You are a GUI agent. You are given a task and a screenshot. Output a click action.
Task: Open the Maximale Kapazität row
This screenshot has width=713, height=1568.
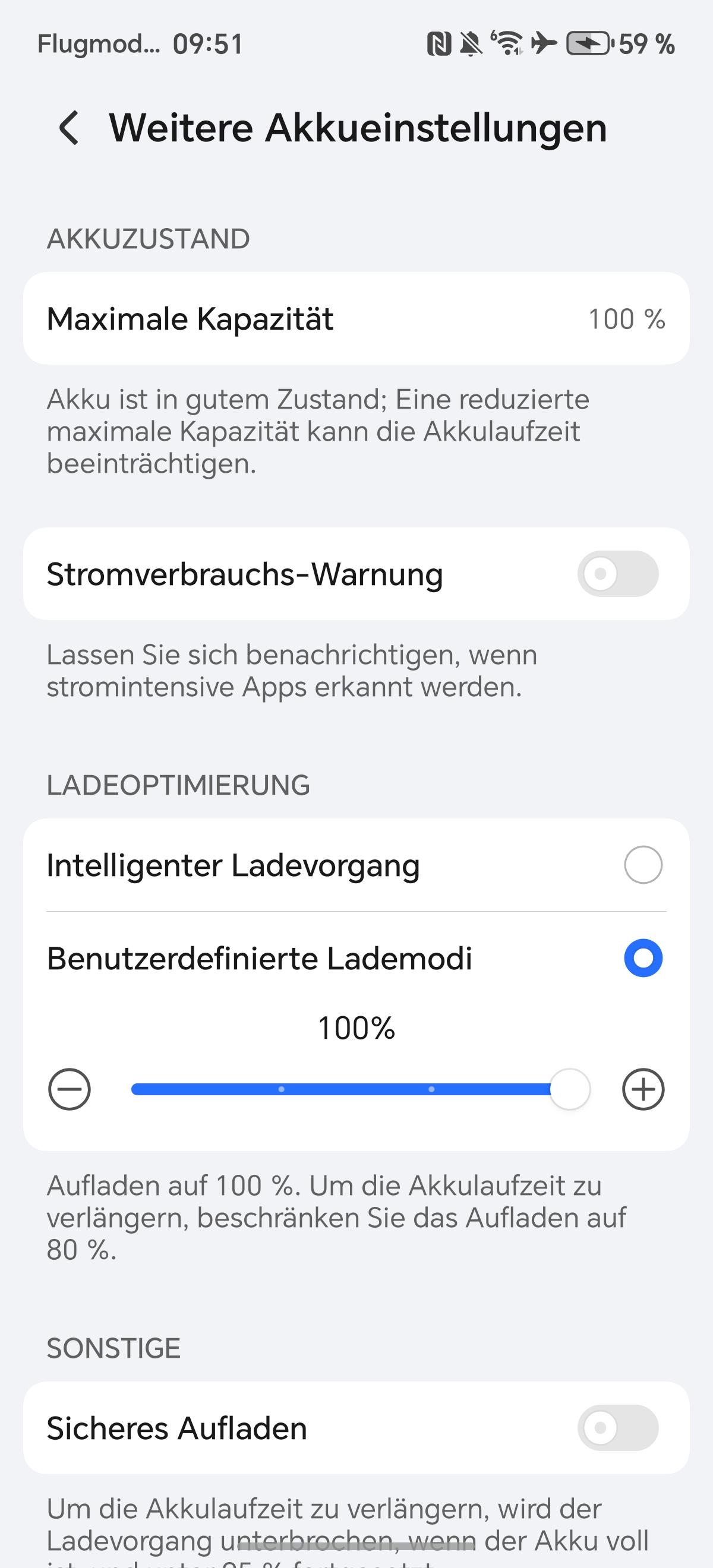point(356,318)
